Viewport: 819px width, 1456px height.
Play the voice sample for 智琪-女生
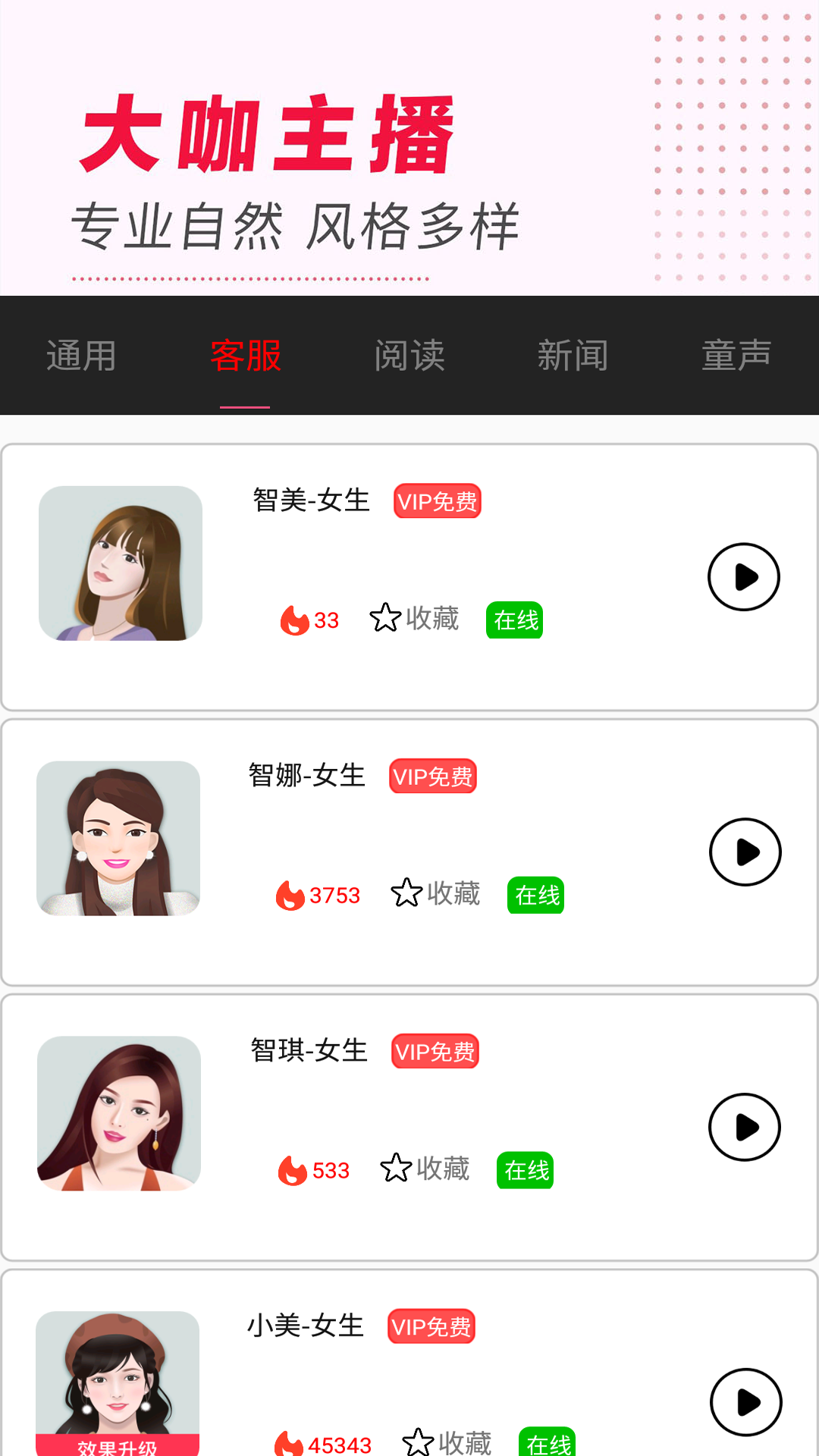(x=743, y=1128)
